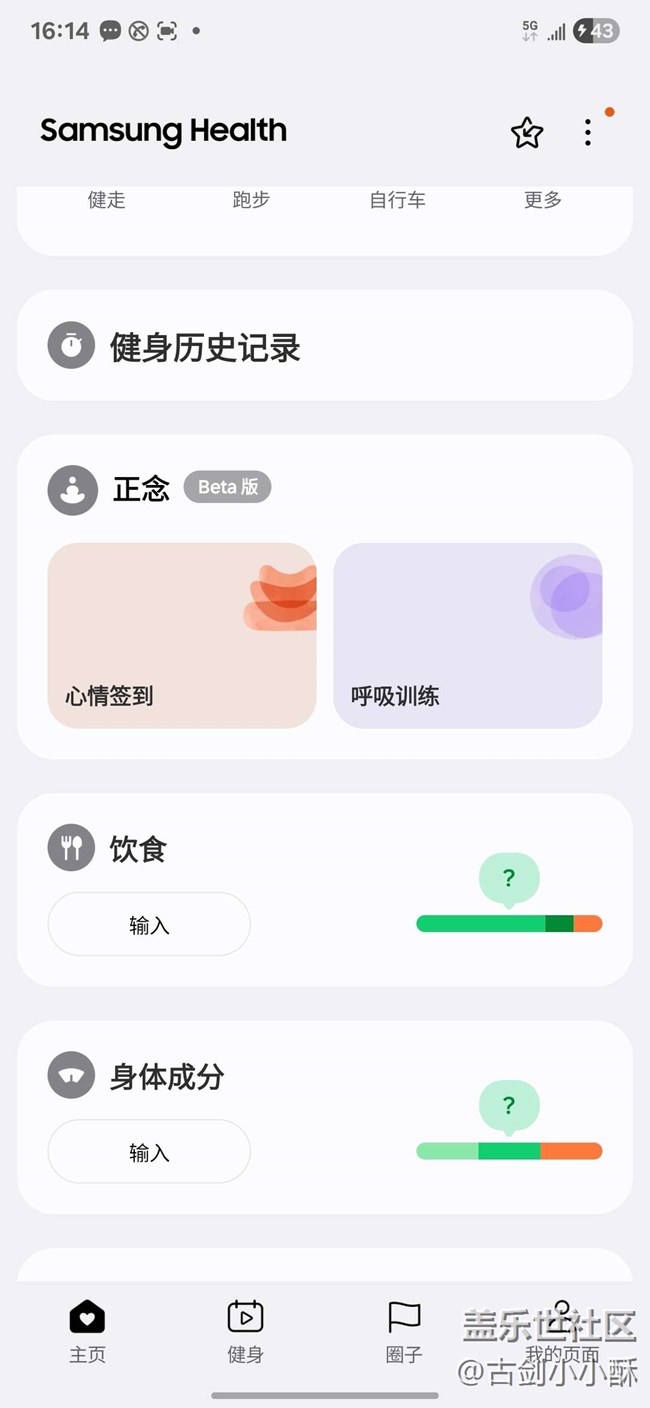This screenshot has height=1408, width=650.
Task: Select the 自行车 exercise shortcut
Action: coord(397,200)
